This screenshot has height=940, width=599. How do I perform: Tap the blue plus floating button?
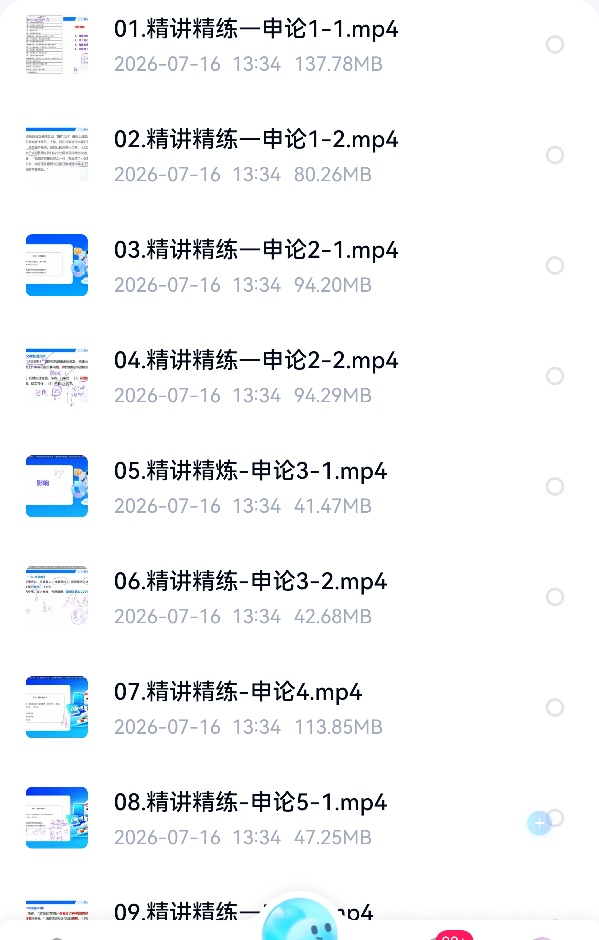tap(538, 823)
